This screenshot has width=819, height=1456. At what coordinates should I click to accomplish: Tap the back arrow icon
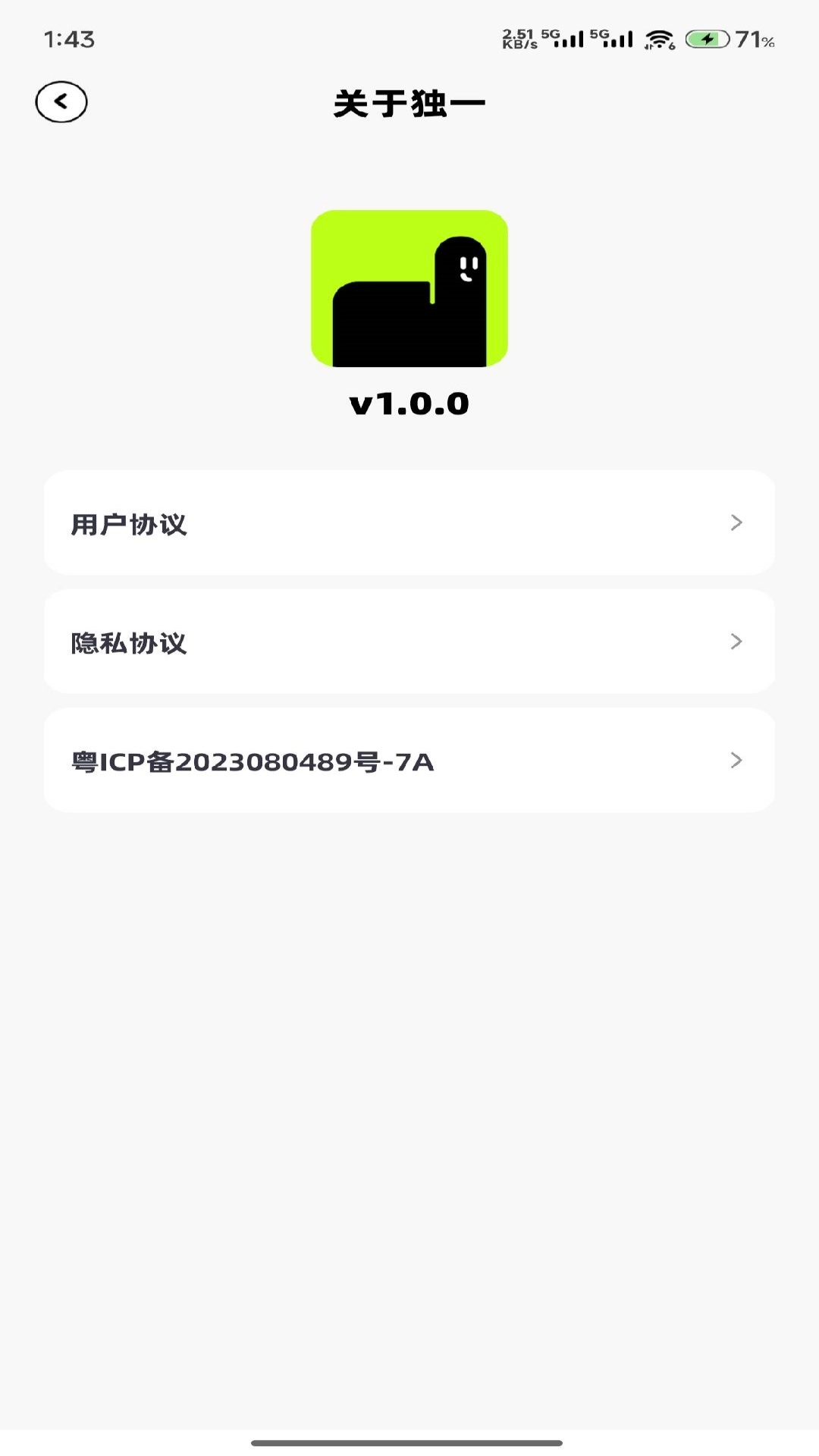pos(61,99)
